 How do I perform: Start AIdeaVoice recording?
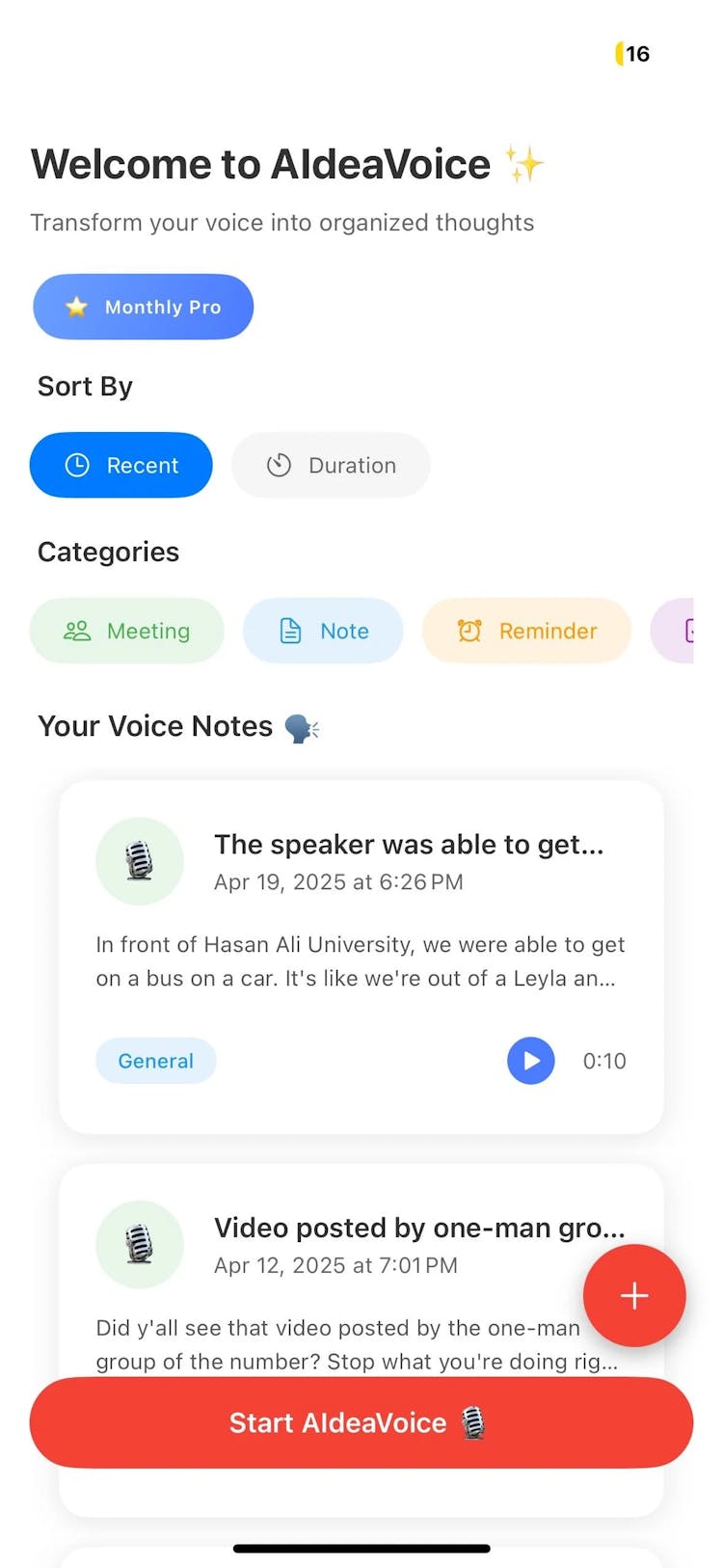coord(361,1423)
